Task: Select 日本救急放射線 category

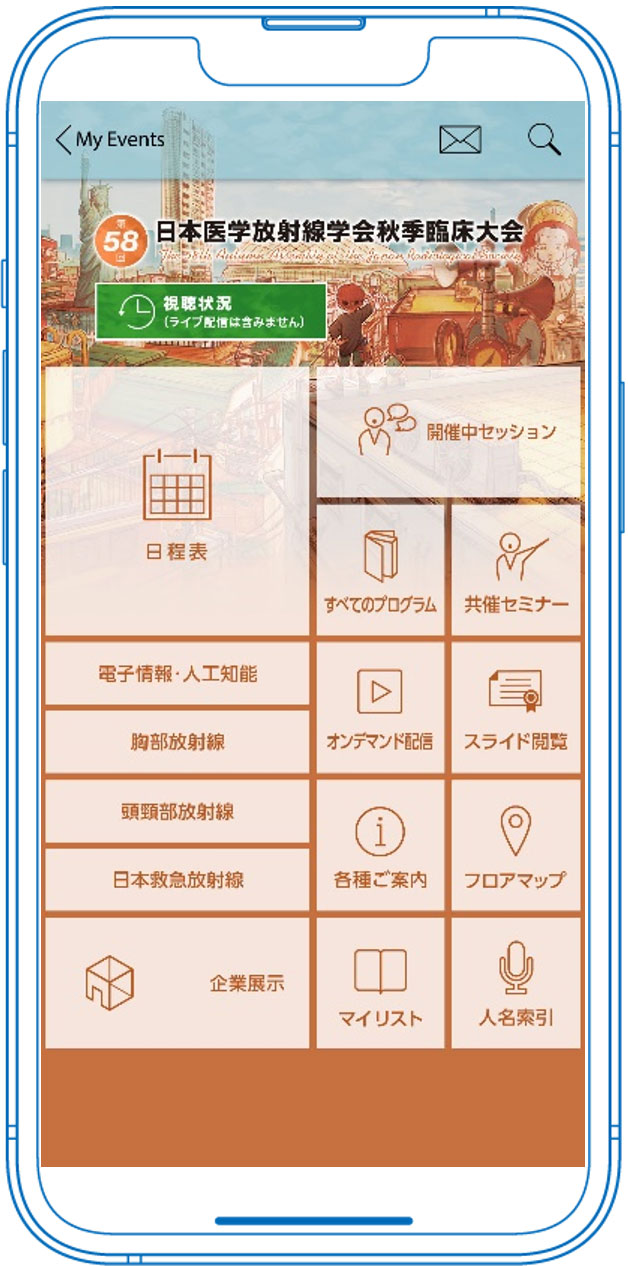Action: tap(177, 880)
